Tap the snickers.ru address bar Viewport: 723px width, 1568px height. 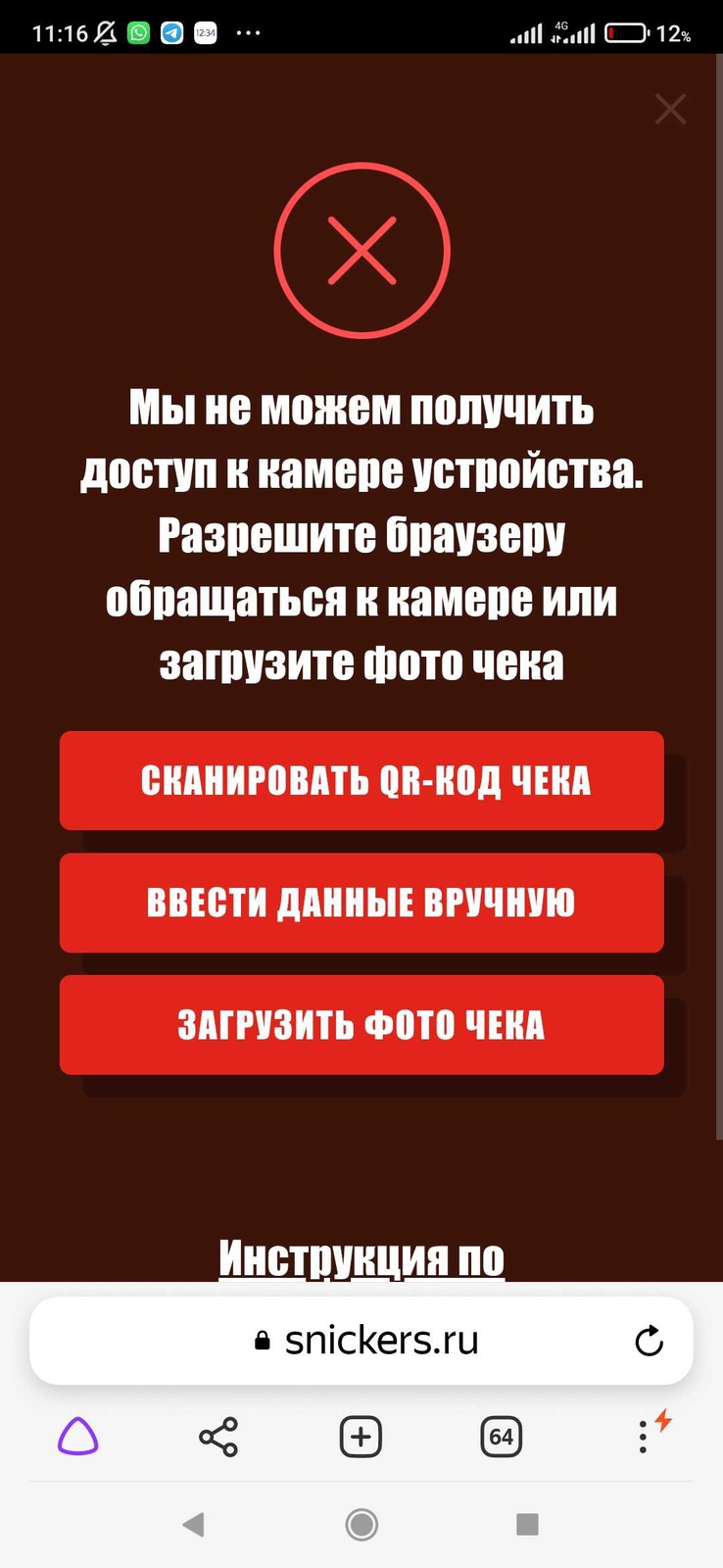click(372, 1341)
